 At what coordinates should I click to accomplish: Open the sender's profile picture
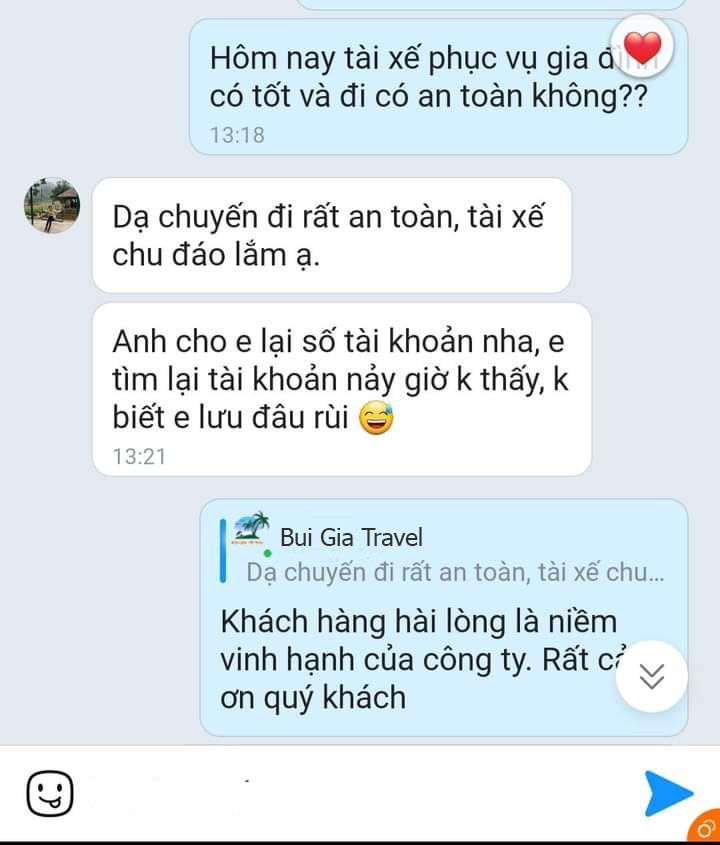pyautogui.click(x=53, y=207)
